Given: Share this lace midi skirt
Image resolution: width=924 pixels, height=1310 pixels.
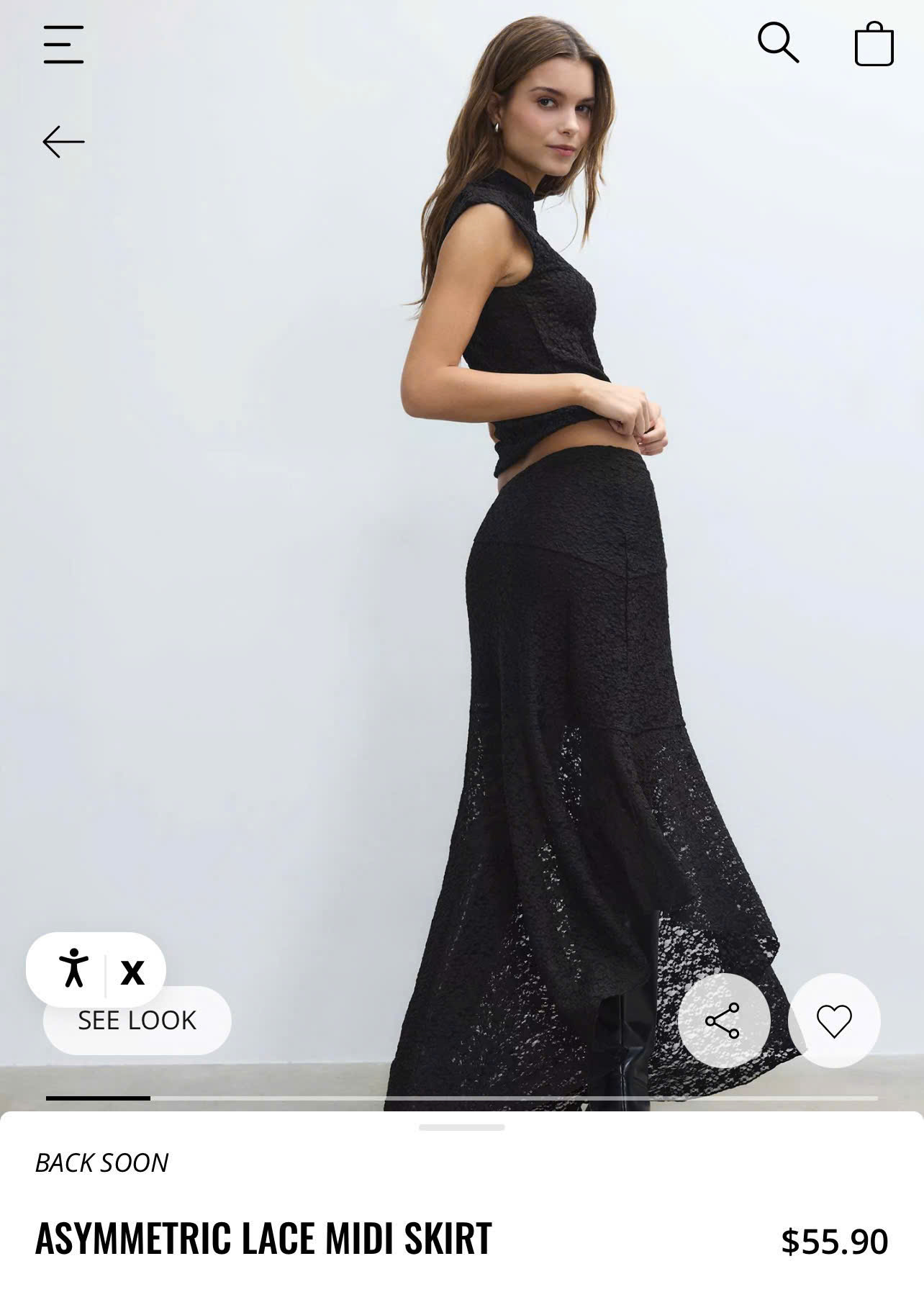Looking at the screenshot, I should (723, 1021).
